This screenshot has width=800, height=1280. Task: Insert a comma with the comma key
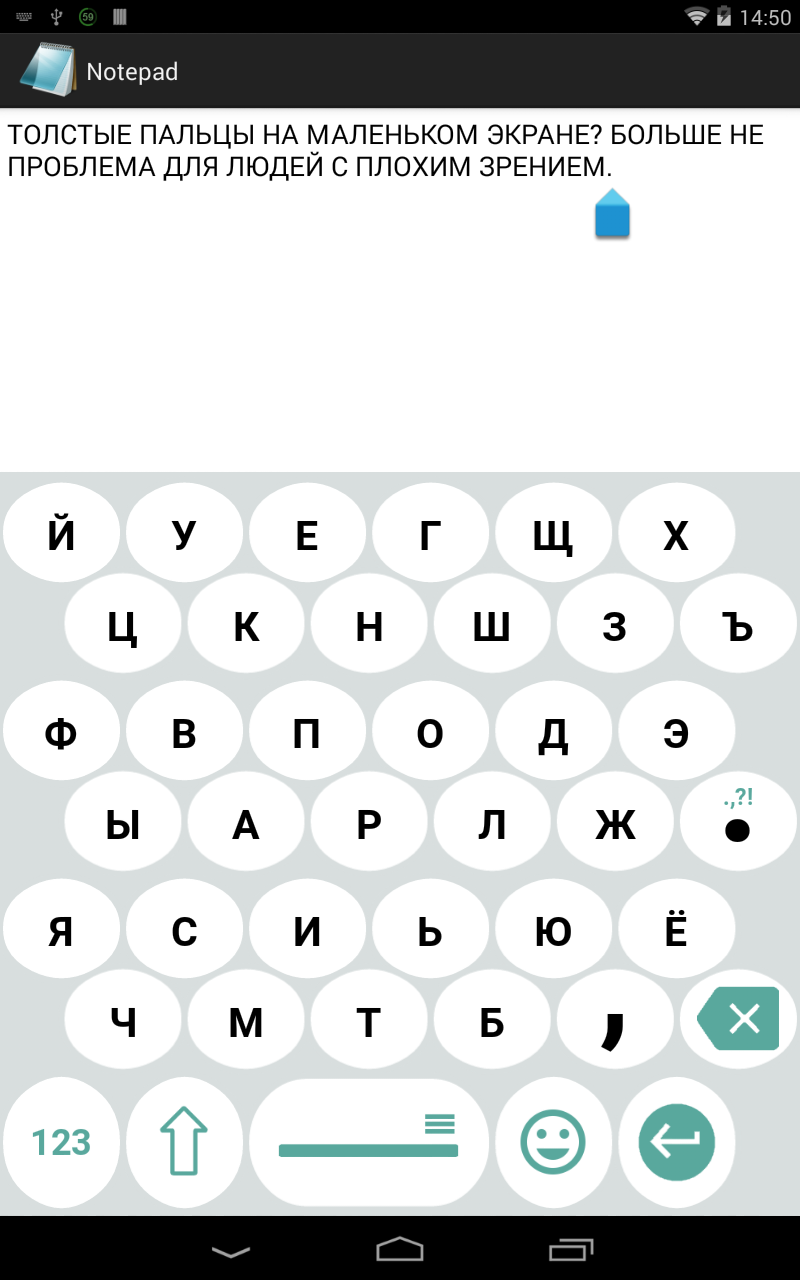point(615,1022)
